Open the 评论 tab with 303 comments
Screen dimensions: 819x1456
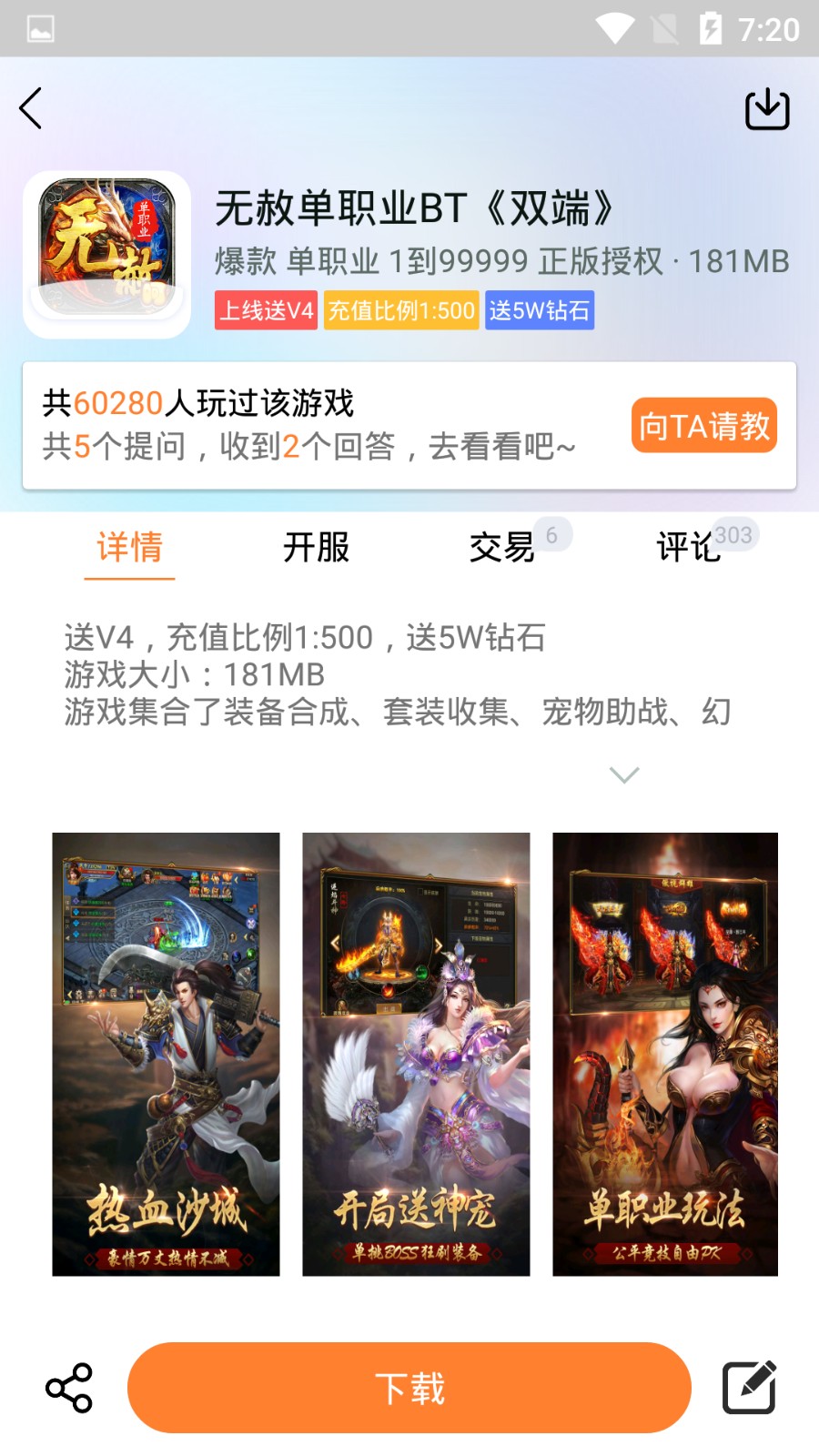688,548
